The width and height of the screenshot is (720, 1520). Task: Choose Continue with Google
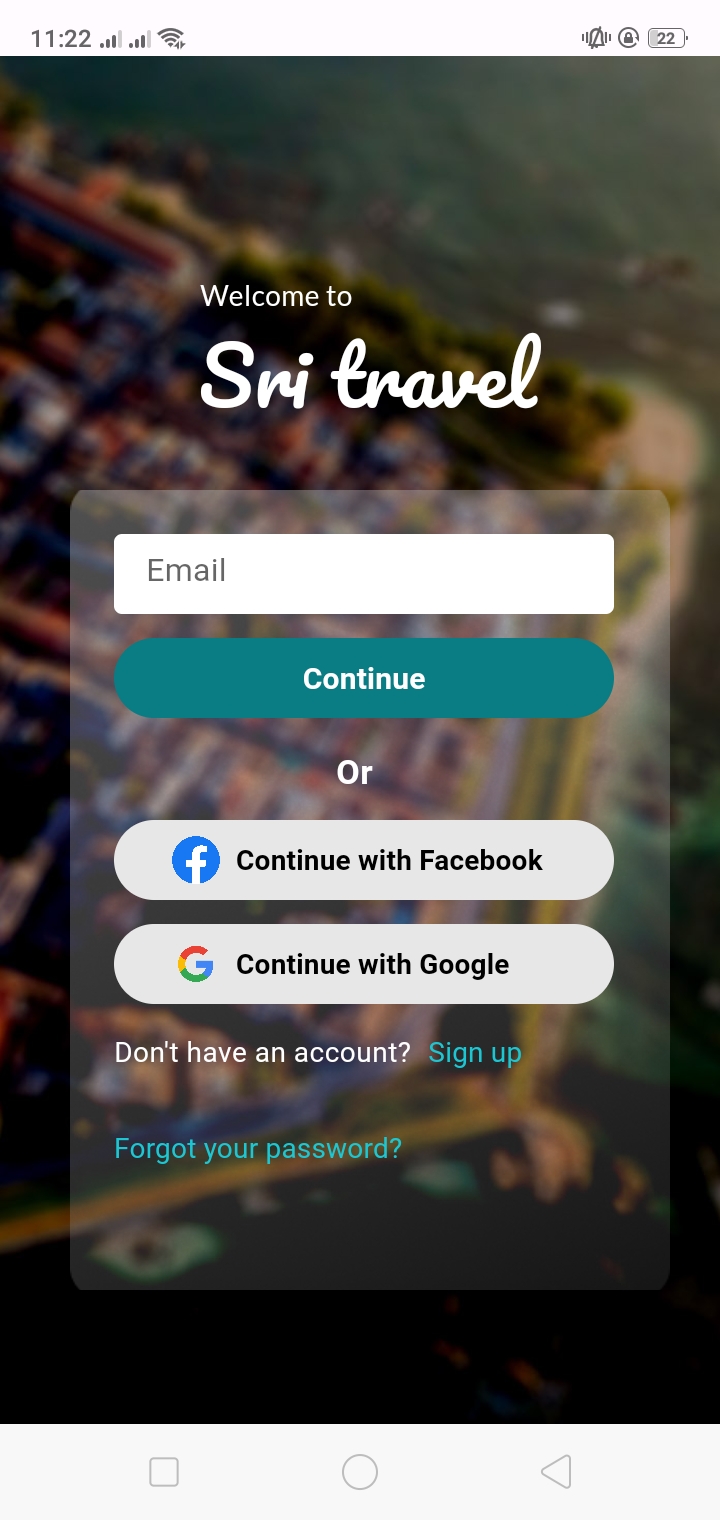(363, 964)
